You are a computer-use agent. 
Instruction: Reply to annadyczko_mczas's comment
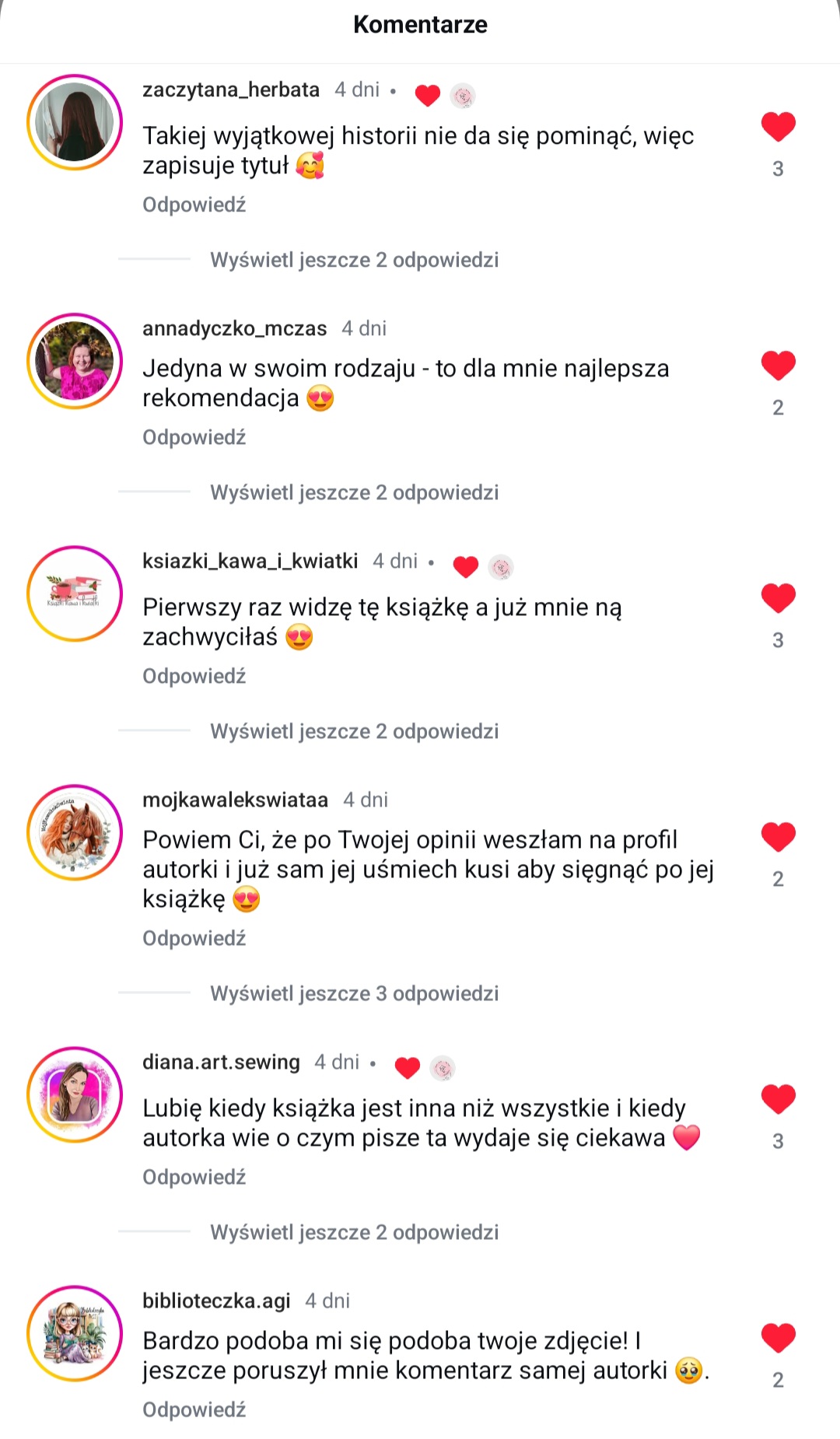(194, 437)
